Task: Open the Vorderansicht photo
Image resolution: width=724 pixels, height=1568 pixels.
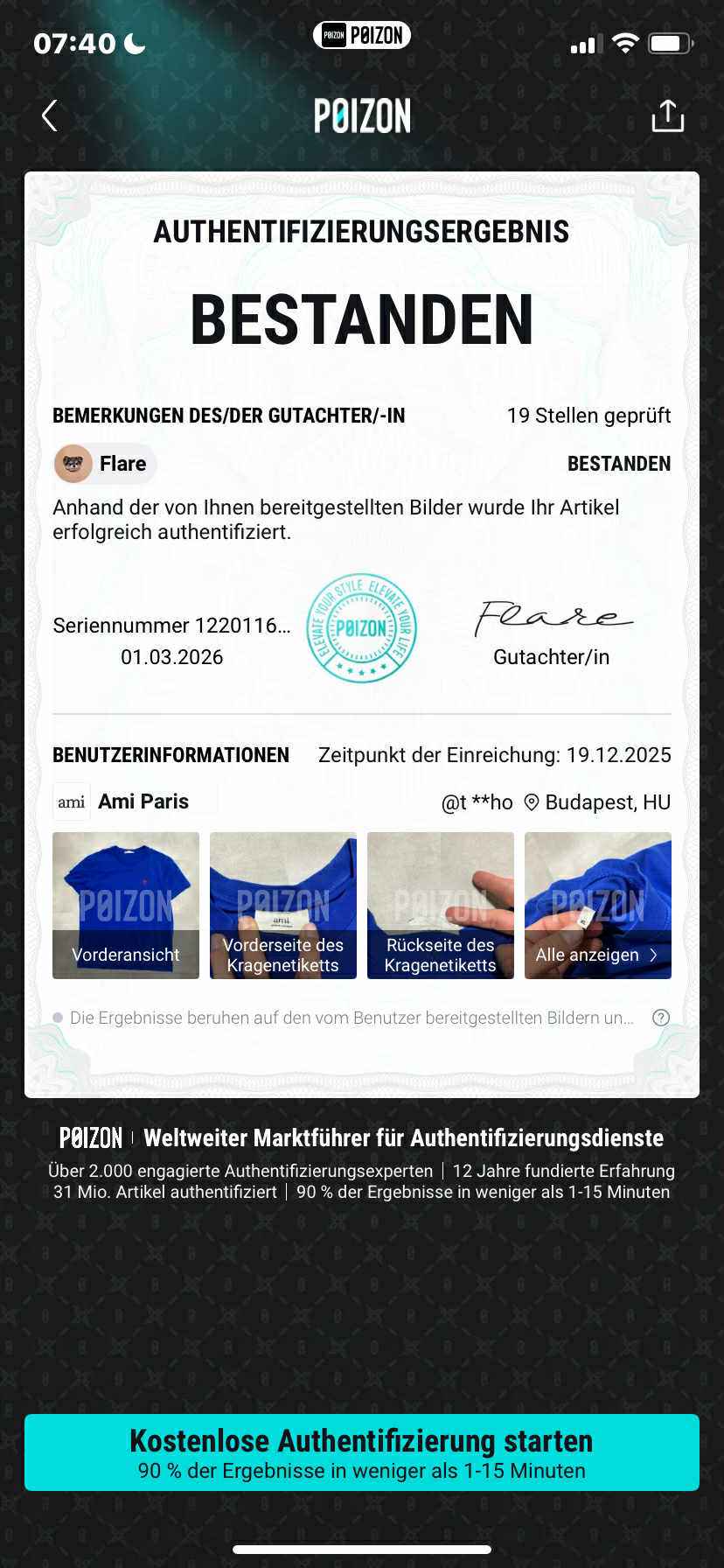Action: [126, 905]
